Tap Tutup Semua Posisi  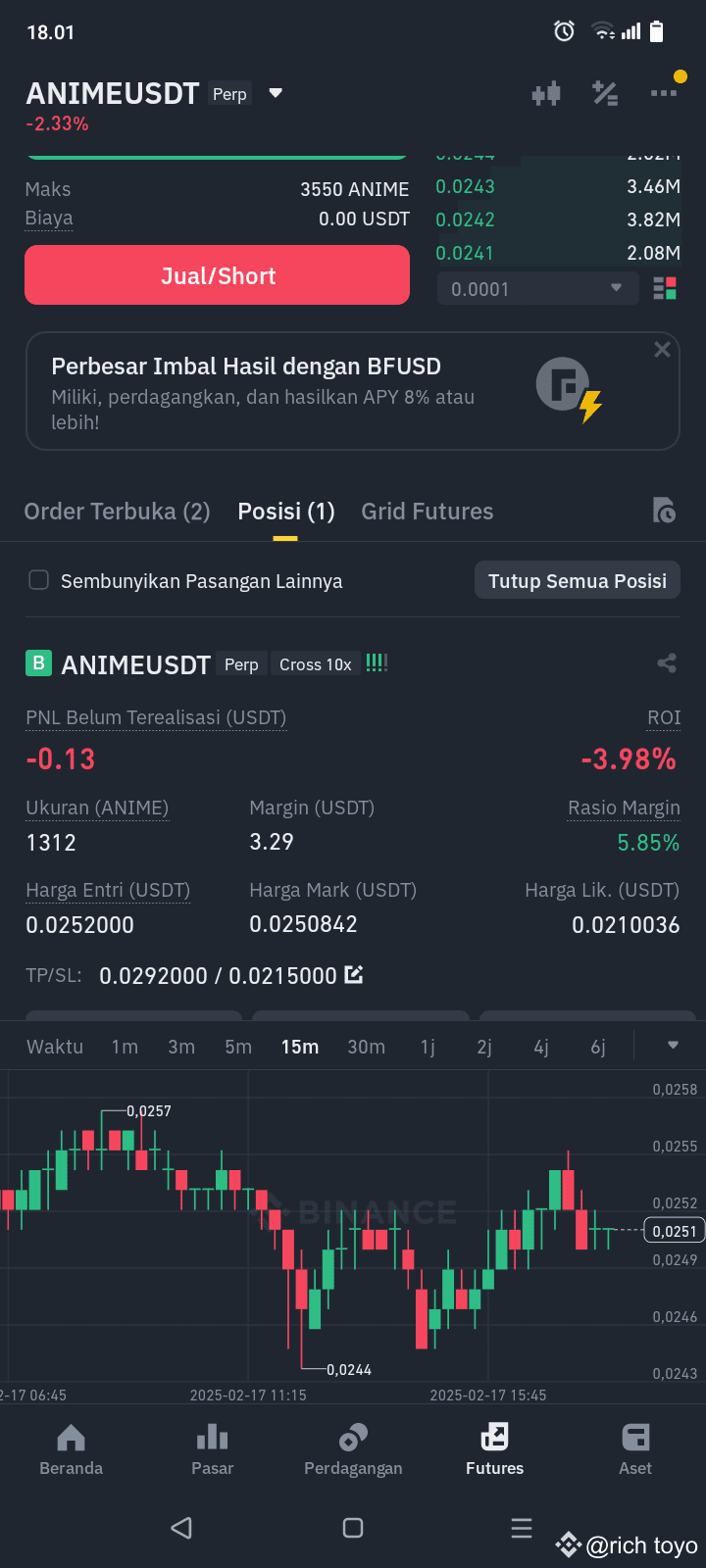[x=578, y=581]
